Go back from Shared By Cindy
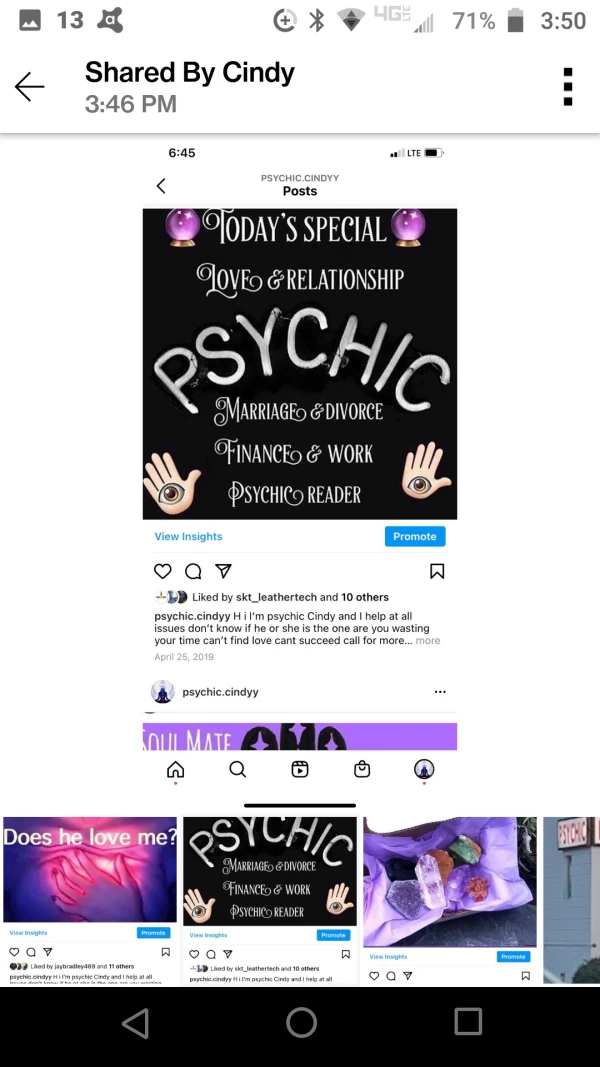This screenshot has width=600, height=1067. click(30, 87)
